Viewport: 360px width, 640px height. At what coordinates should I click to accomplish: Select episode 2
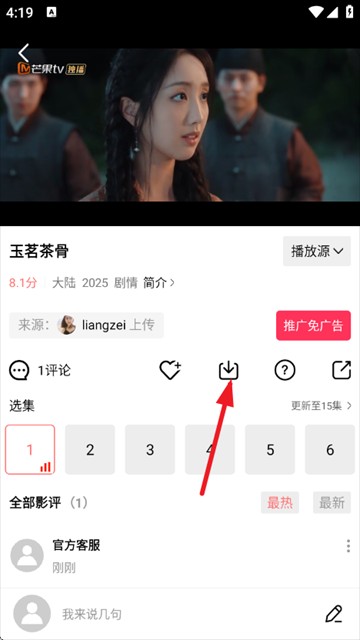point(90,449)
